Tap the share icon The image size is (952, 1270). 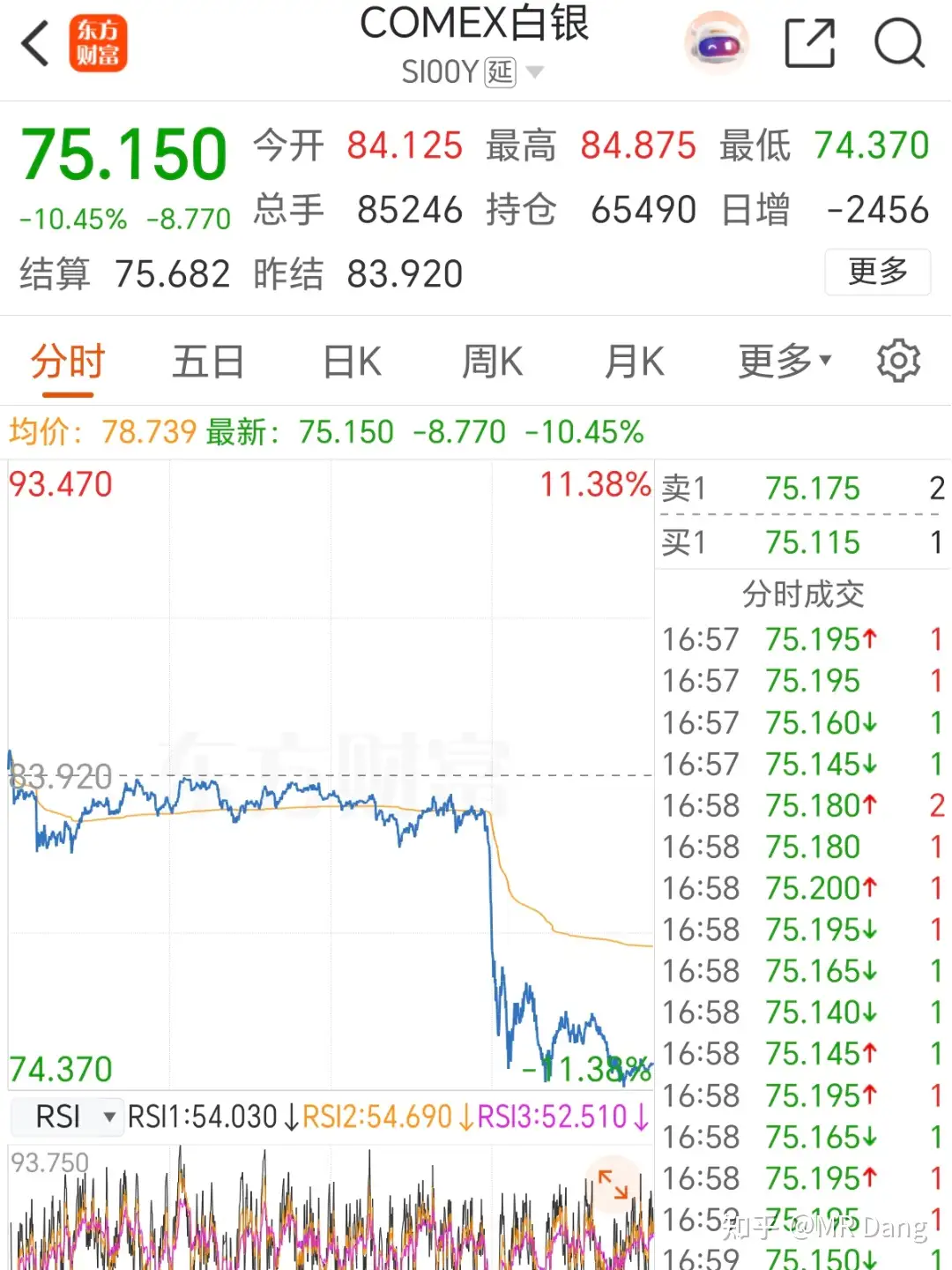point(810,42)
